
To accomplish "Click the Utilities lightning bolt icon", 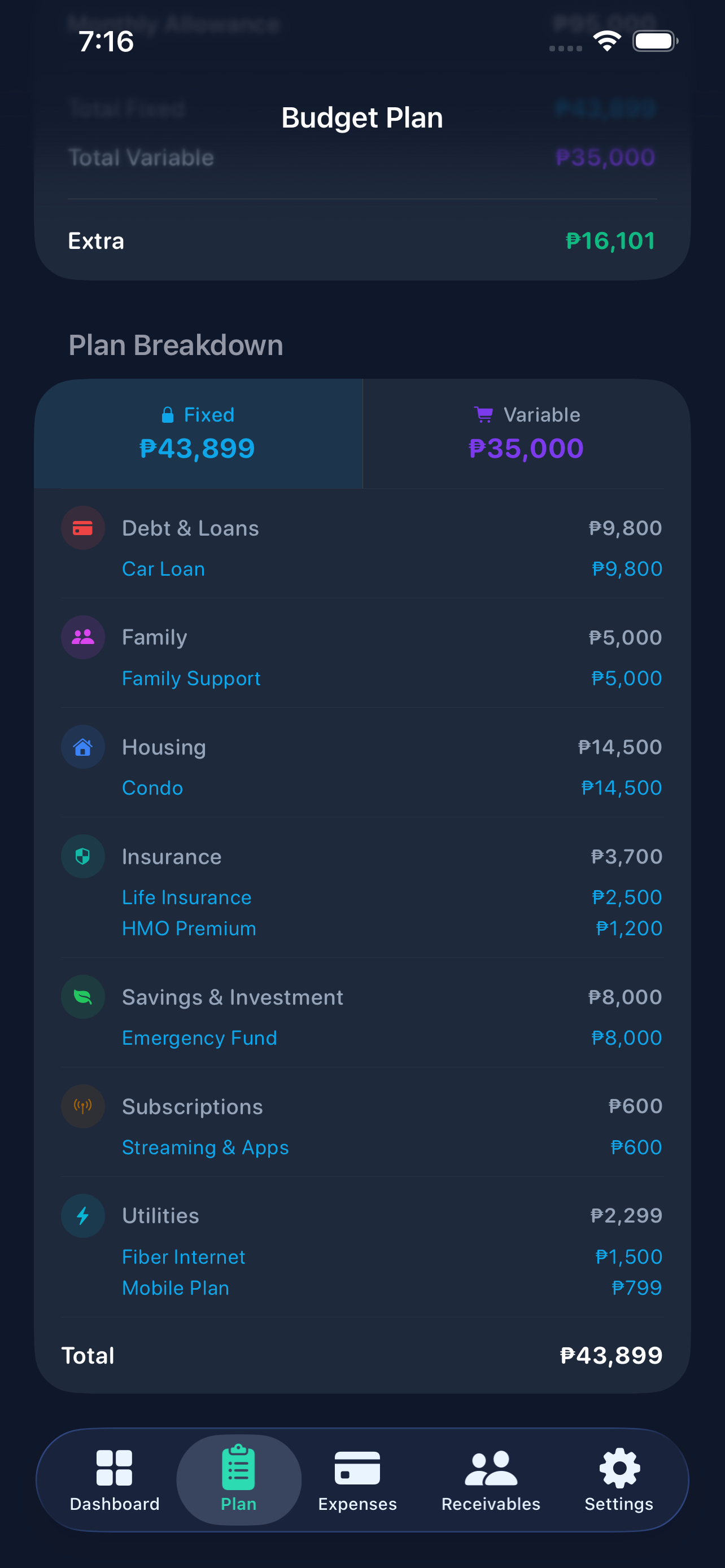I will (x=83, y=1216).
